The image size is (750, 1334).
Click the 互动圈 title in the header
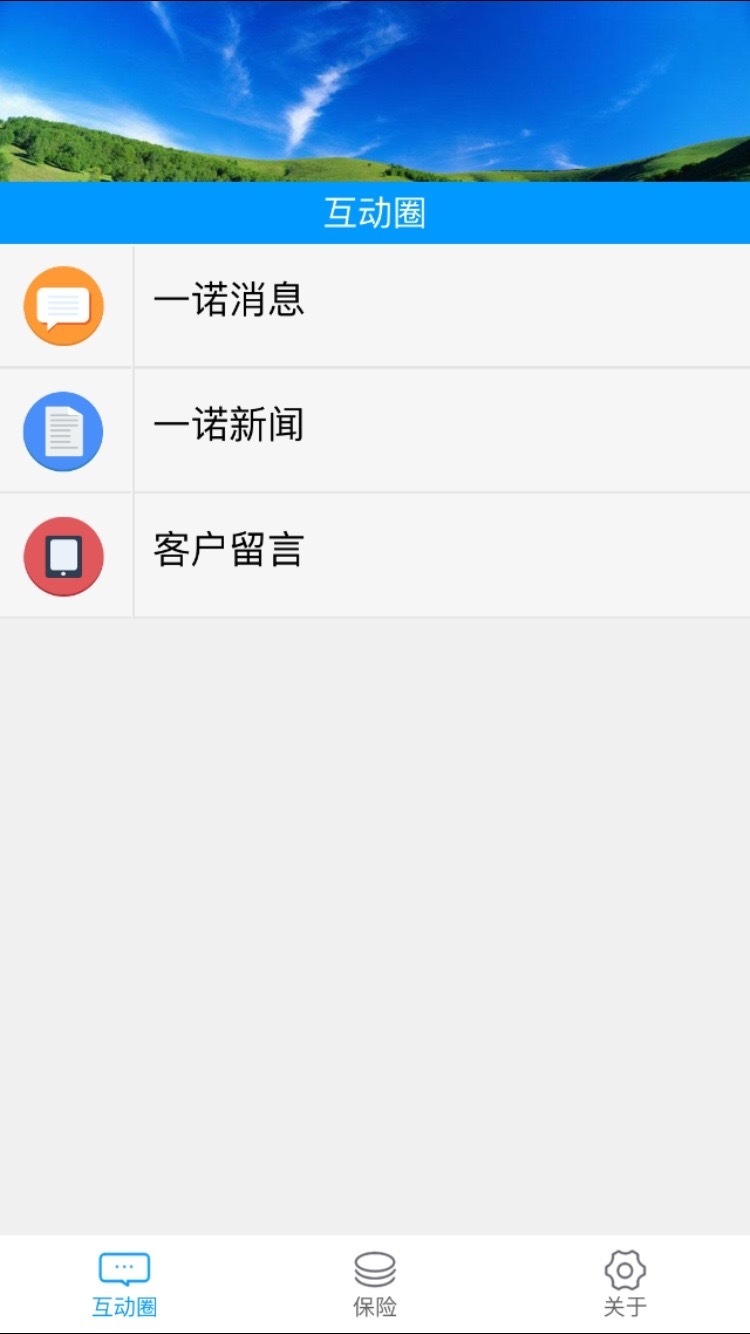click(x=374, y=212)
